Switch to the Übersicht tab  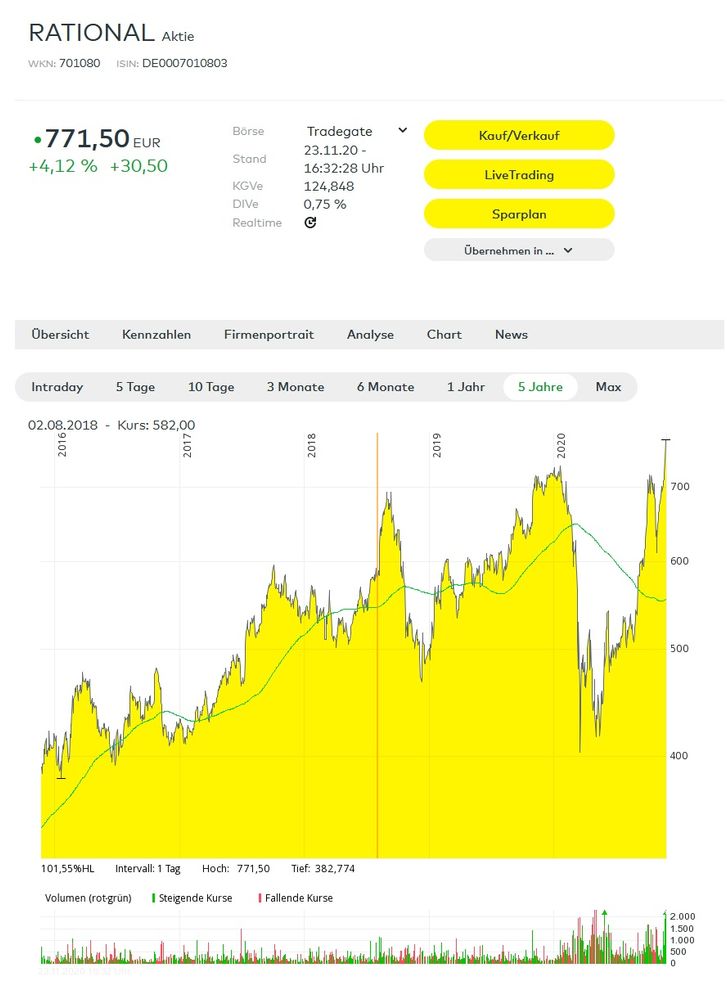point(60,335)
